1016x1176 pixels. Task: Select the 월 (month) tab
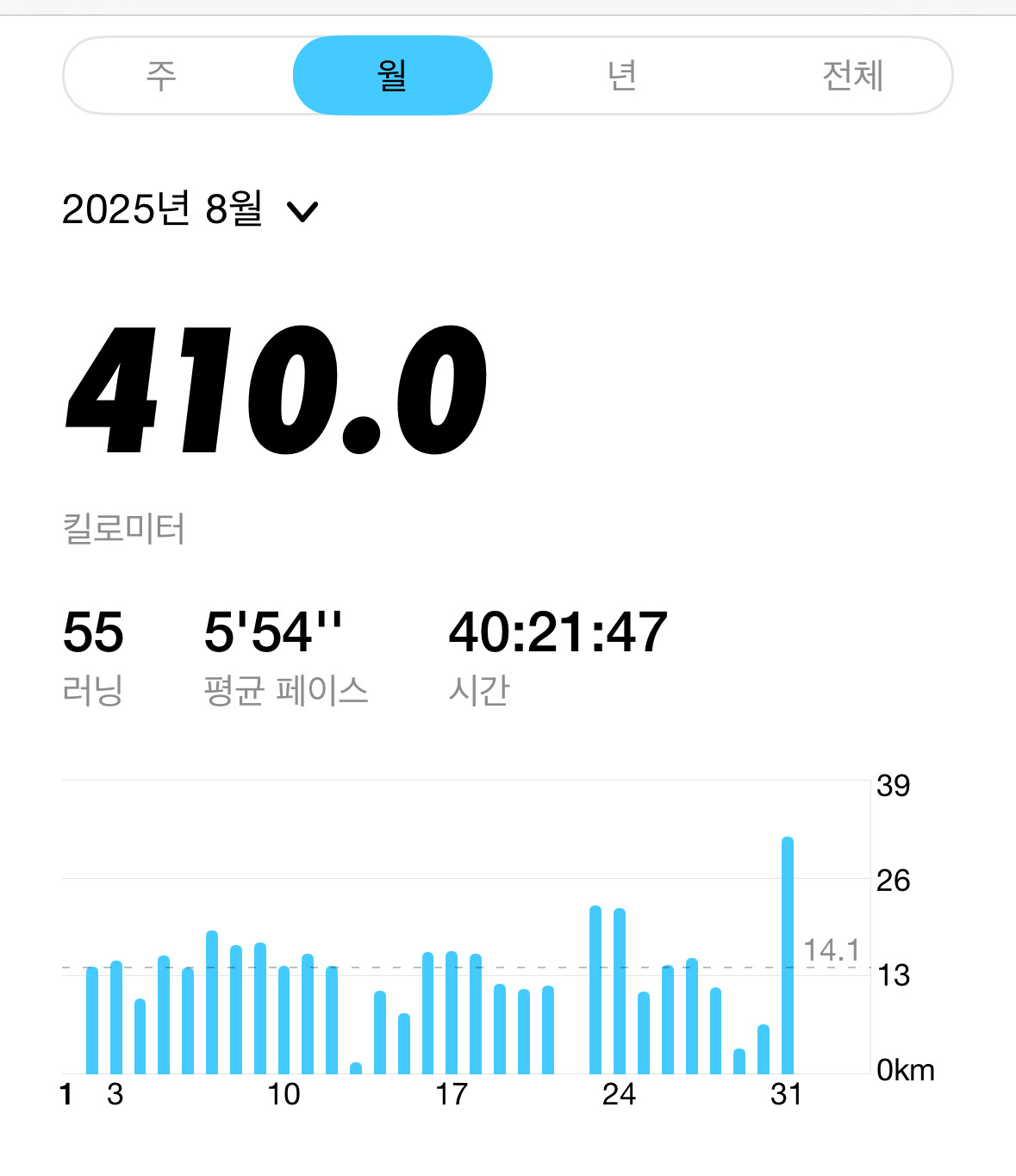[392, 76]
